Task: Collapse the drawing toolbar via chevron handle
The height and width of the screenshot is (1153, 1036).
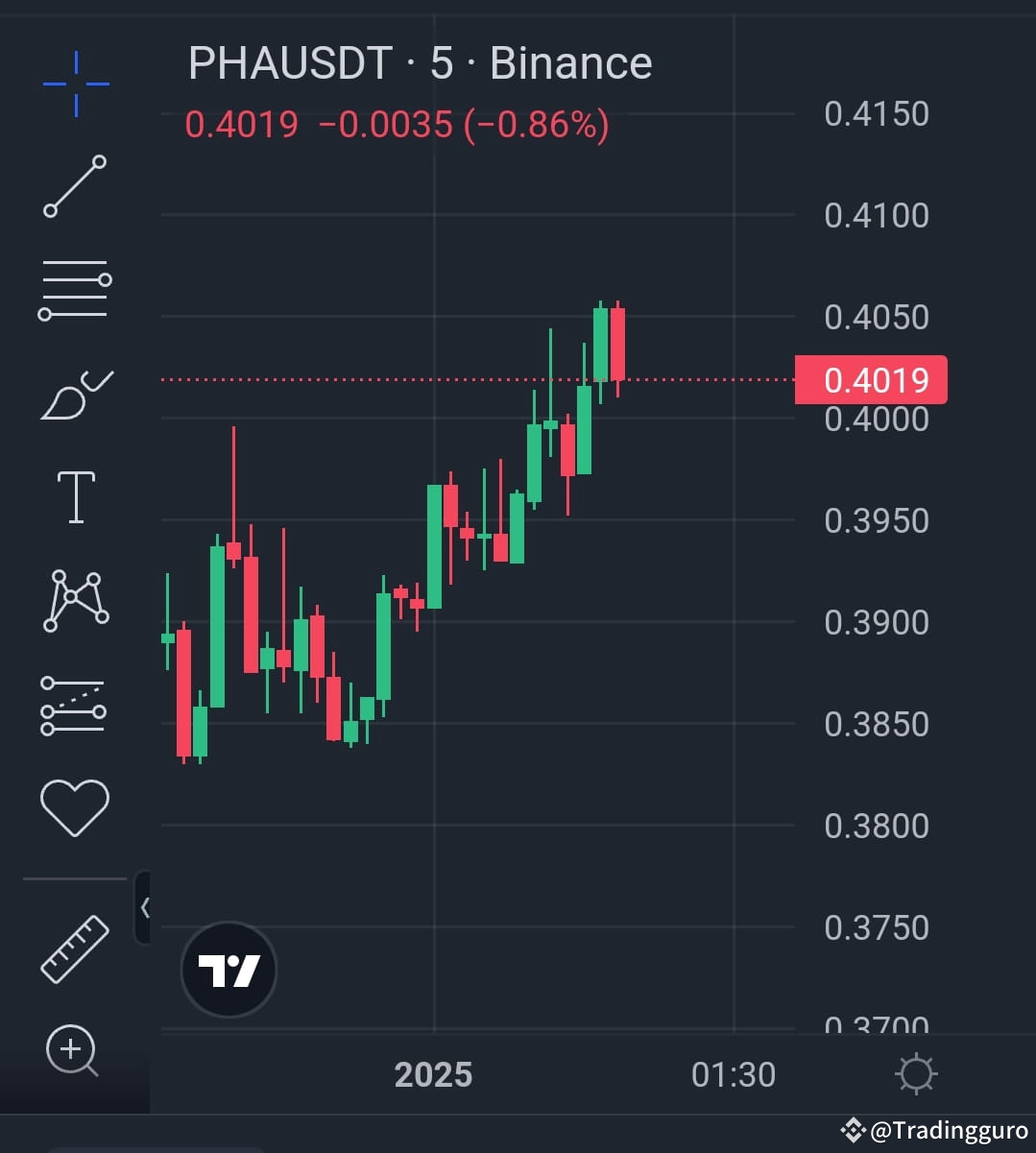Action: (144, 906)
